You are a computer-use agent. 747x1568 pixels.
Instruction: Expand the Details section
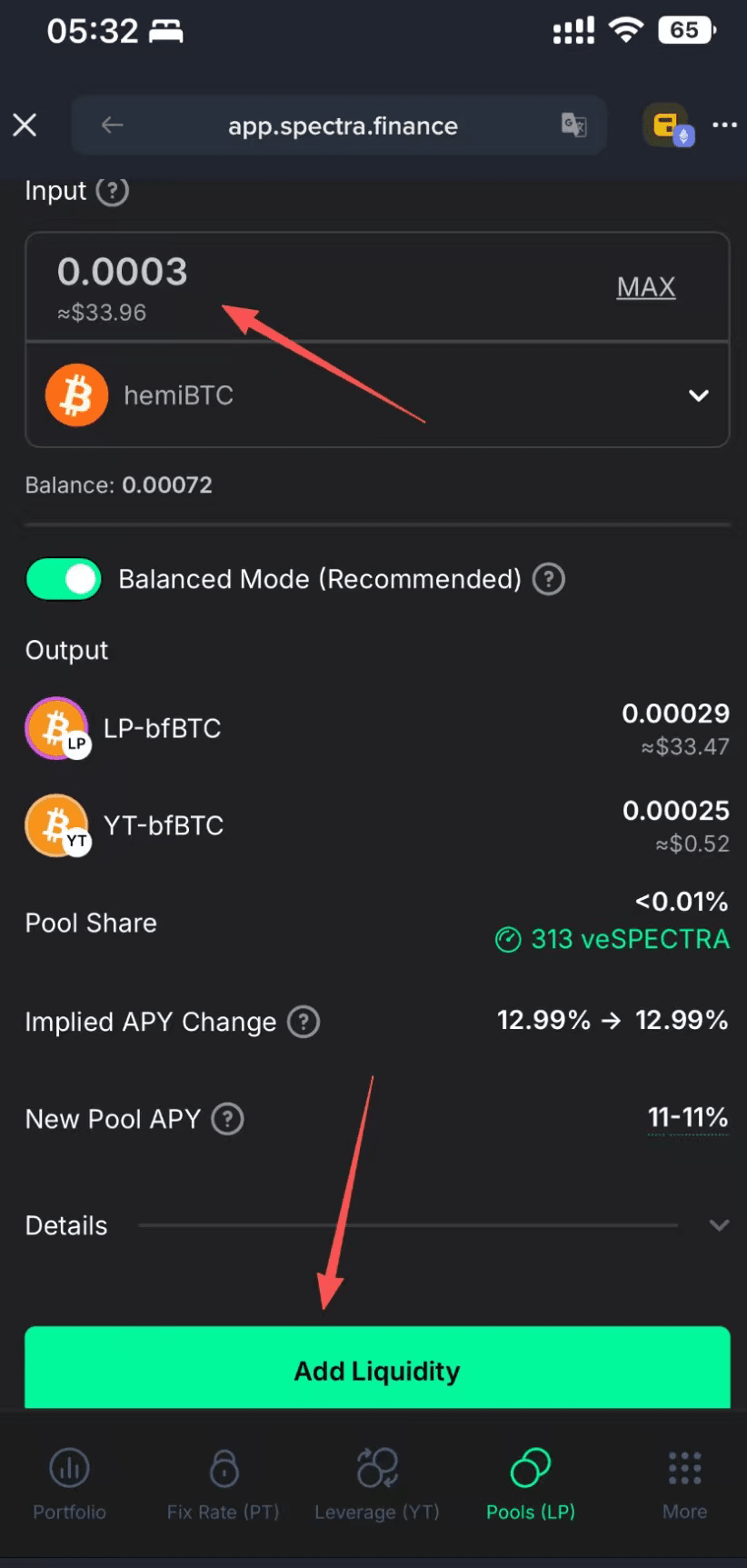tap(377, 1225)
